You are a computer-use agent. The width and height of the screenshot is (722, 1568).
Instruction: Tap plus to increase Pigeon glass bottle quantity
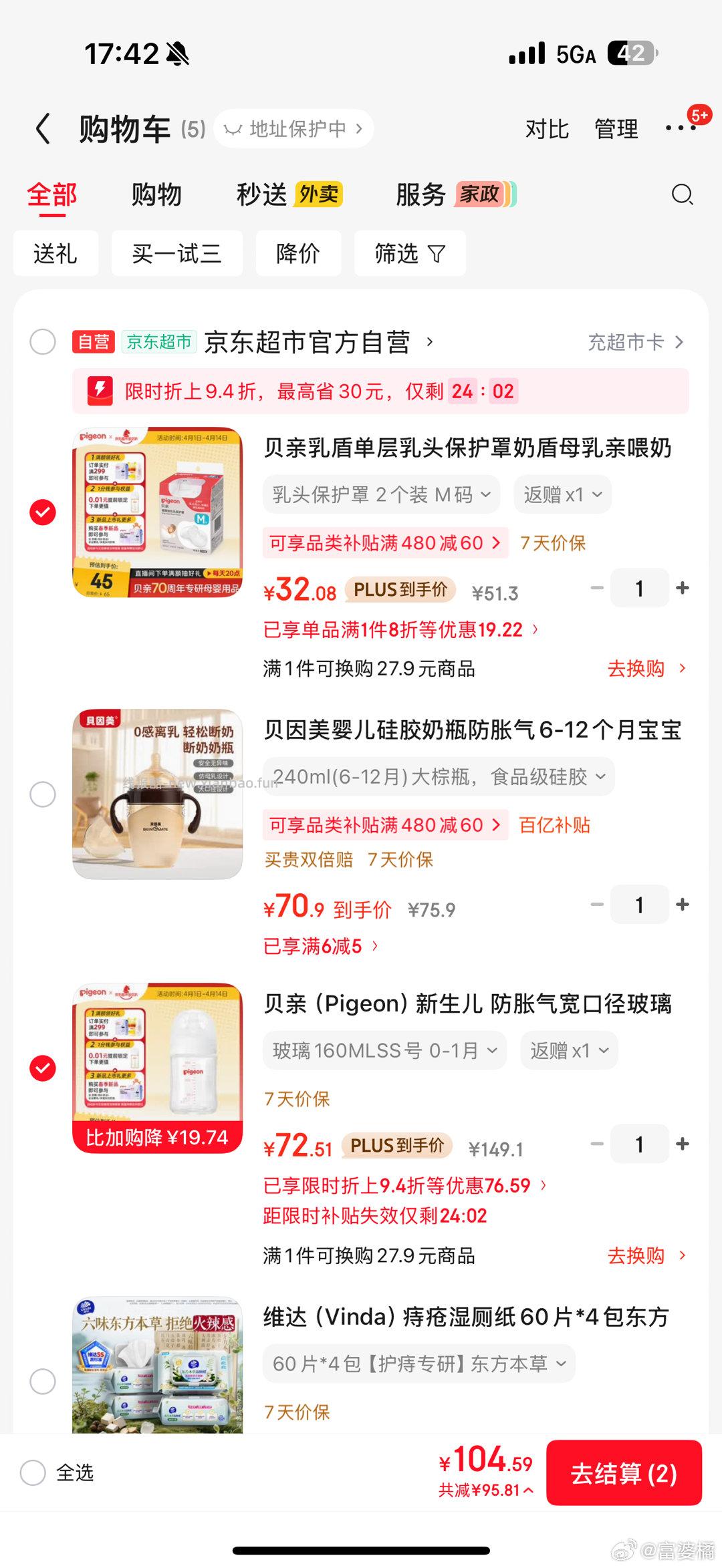(683, 1144)
